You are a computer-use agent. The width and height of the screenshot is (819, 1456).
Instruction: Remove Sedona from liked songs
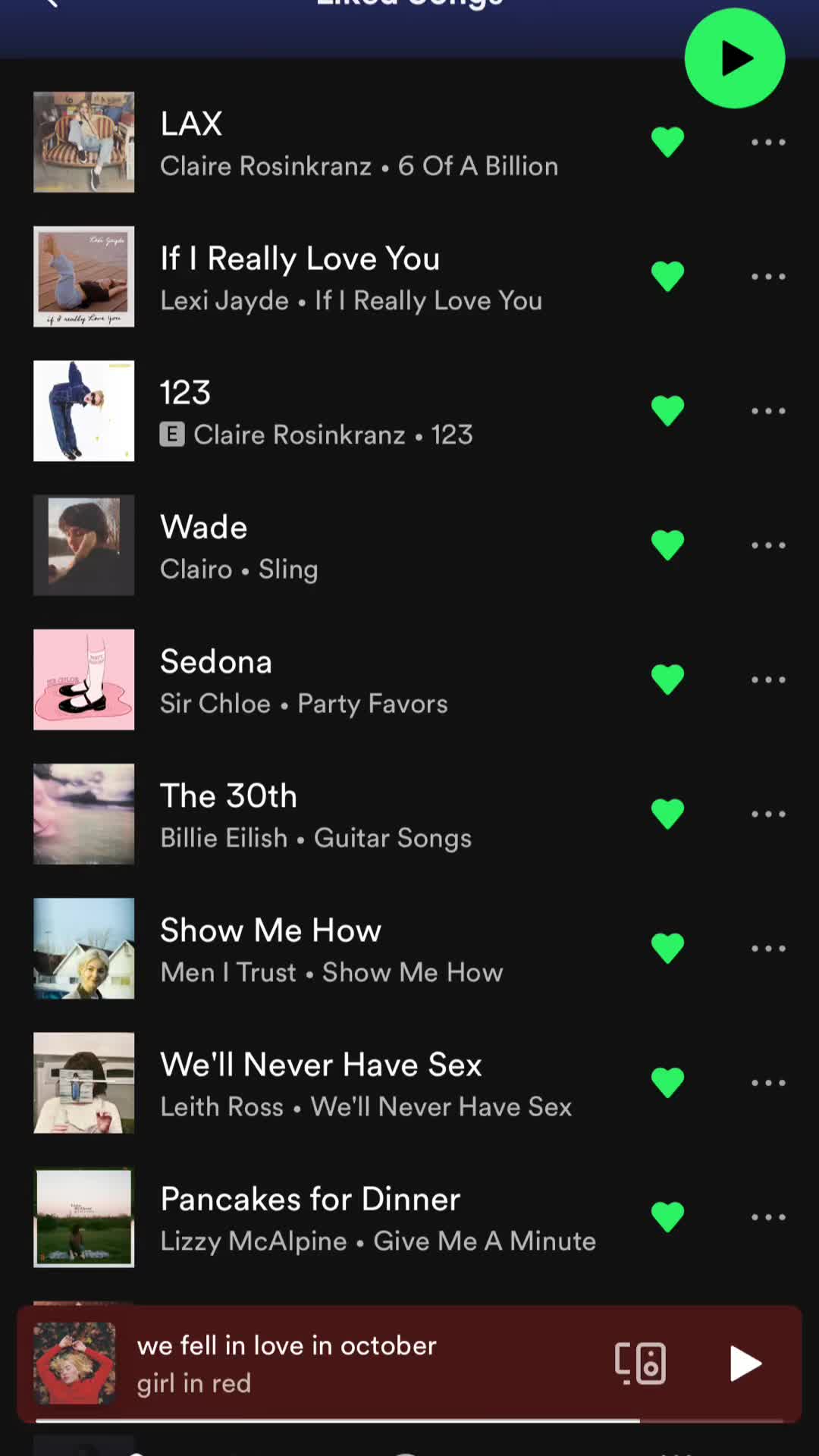667,679
